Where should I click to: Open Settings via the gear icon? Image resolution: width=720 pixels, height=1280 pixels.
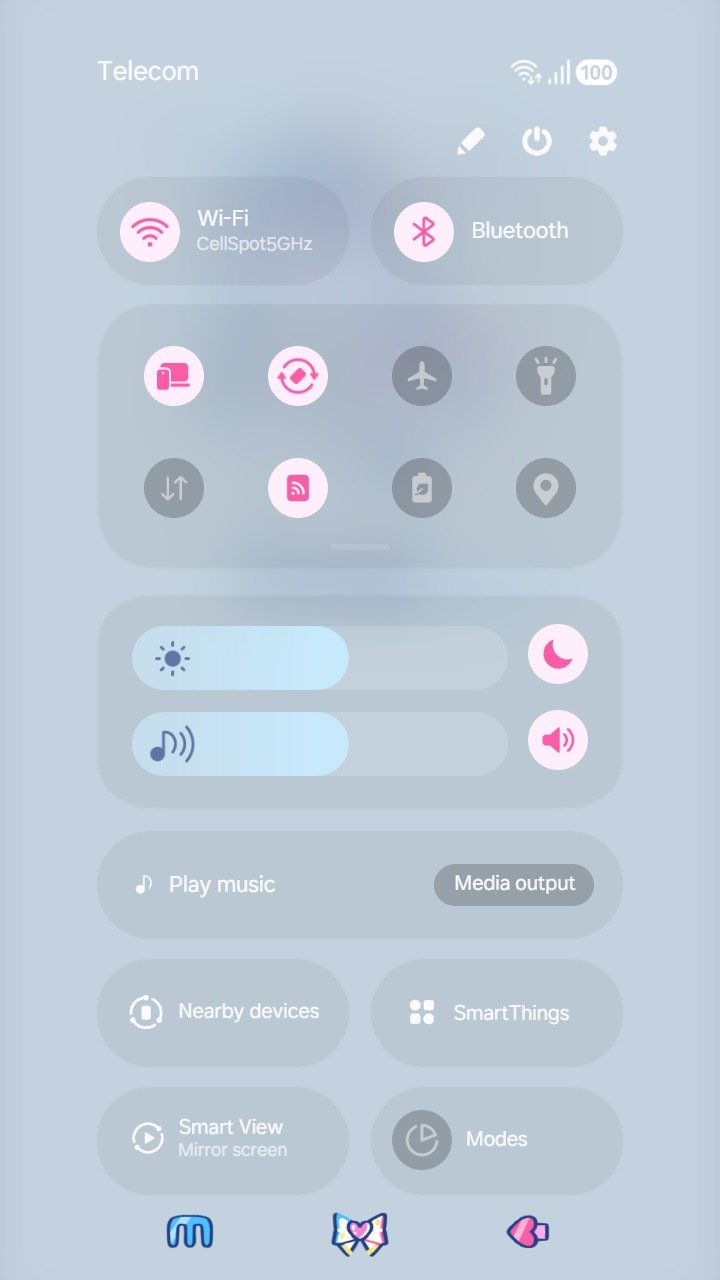[603, 142]
